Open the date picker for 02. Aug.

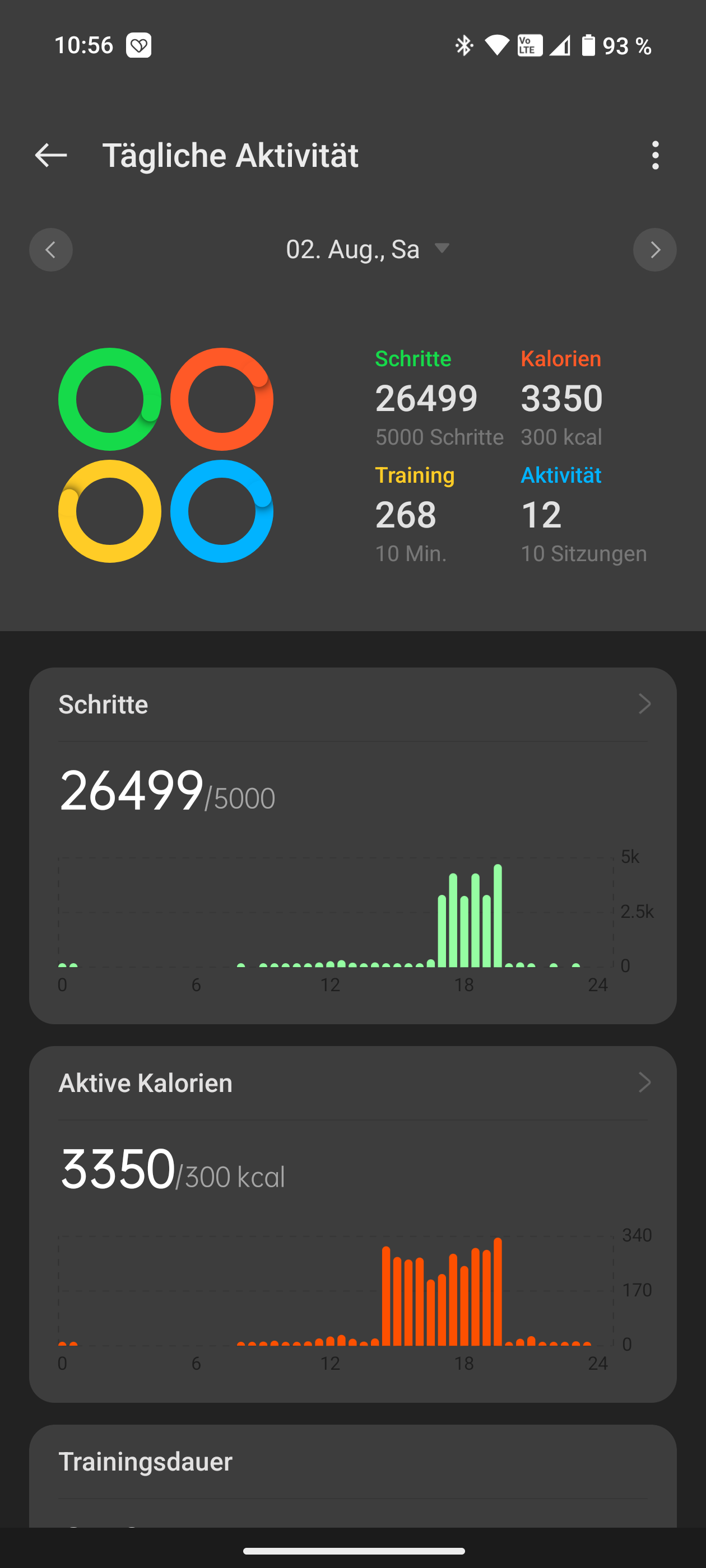click(368, 250)
